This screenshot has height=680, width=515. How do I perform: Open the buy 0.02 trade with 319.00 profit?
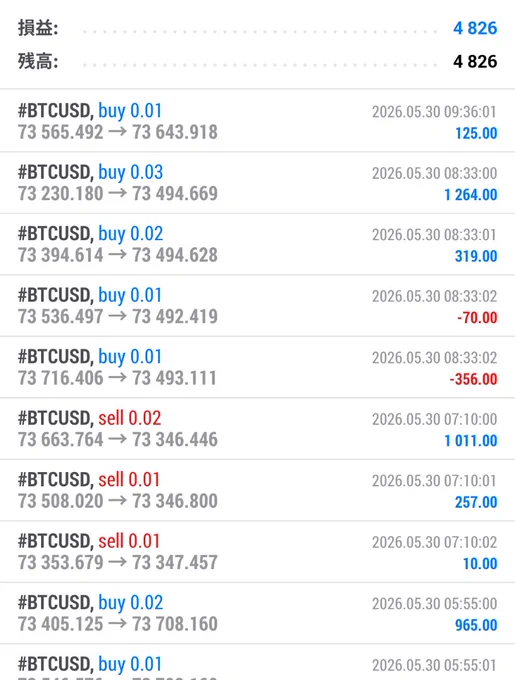pyautogui.click(x=258, y=244)
